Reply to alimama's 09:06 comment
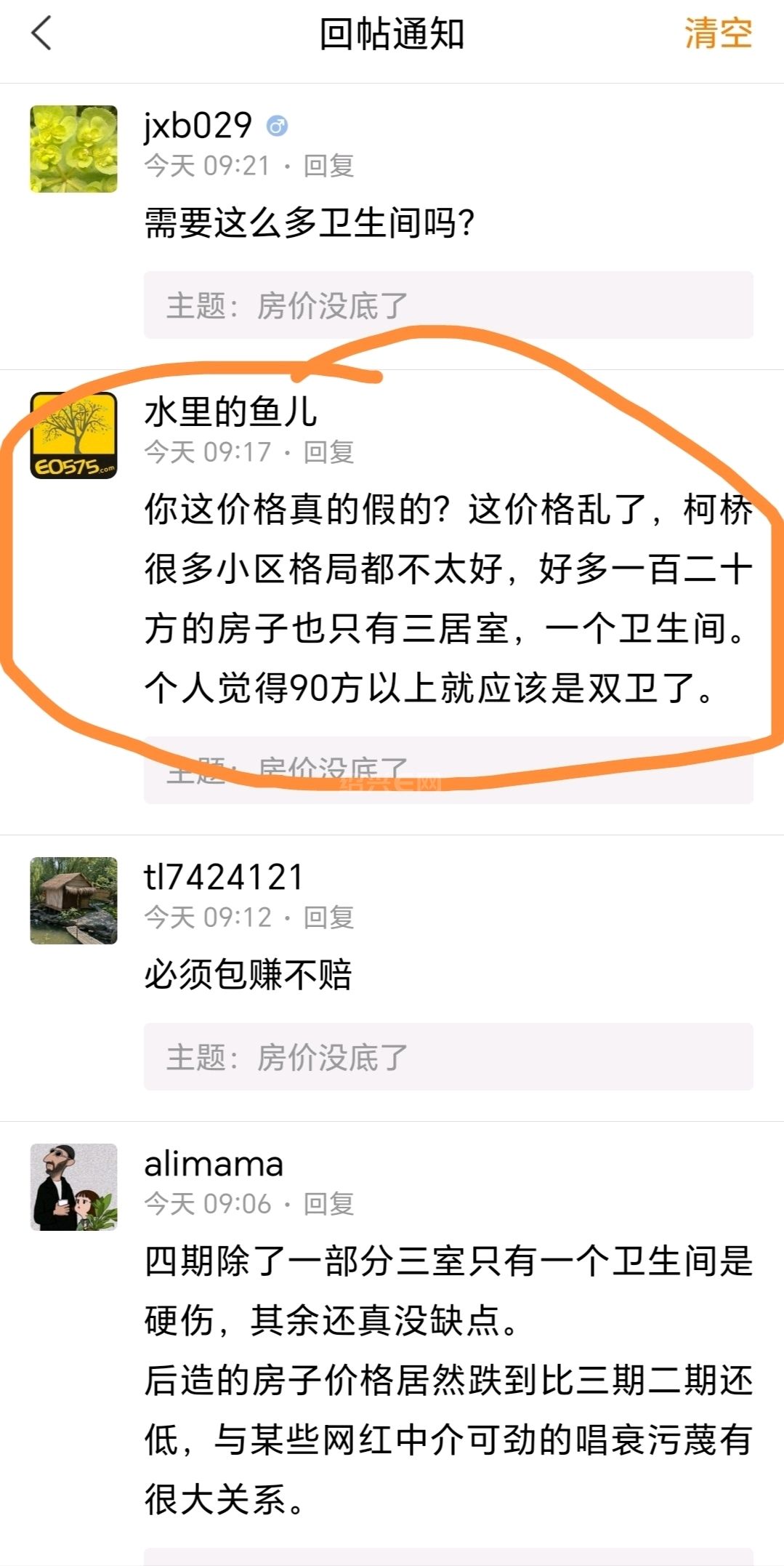Viewport: 784px width, 1566px height. click(328, 1204)
